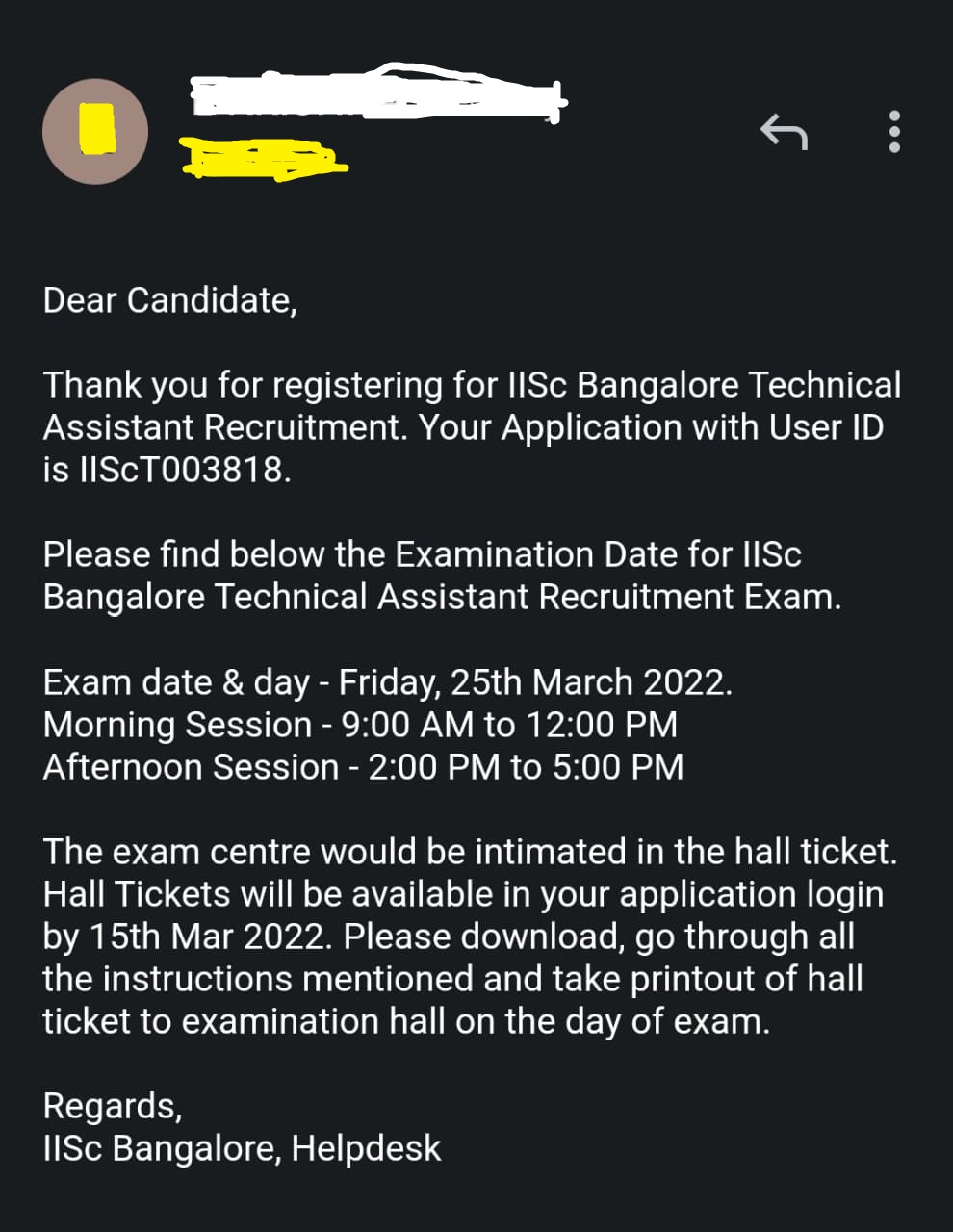
Task: Click the round profile picture icon
Action: coord(95,132)
